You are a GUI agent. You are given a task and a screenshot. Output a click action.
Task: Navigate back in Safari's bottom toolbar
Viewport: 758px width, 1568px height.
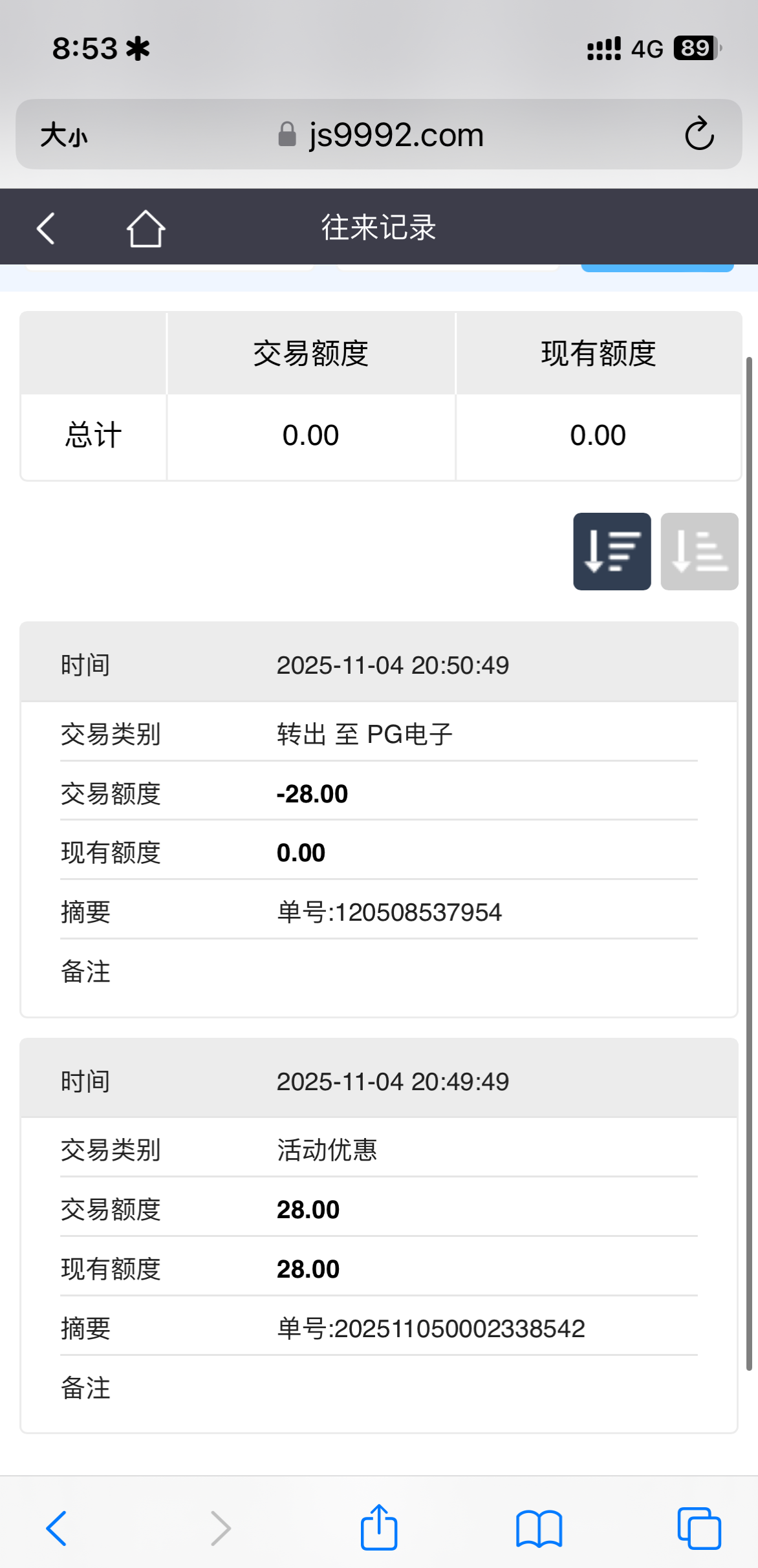tap(56, 1528)
